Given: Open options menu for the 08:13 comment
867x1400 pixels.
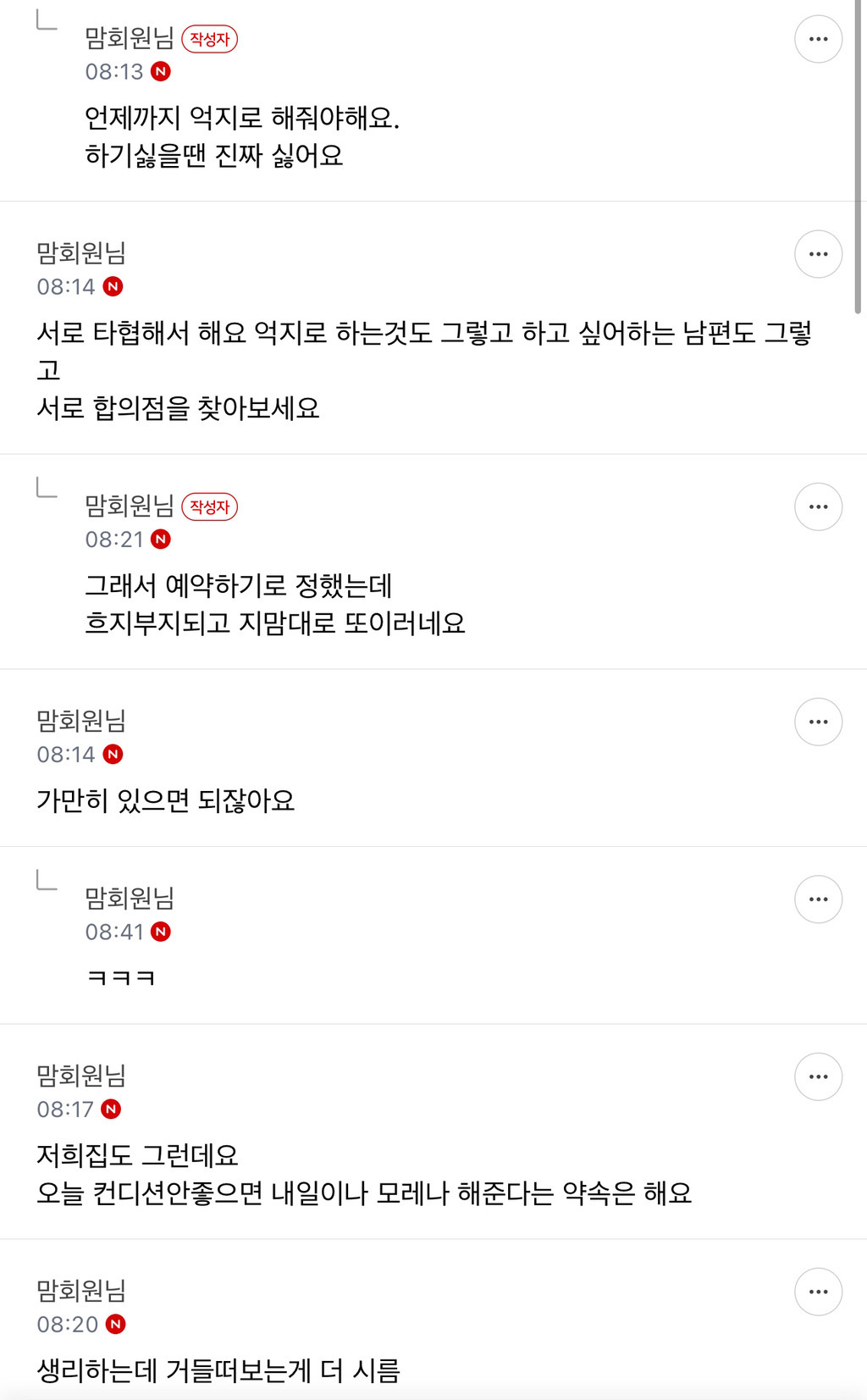Looking at the screenshot, I should pyautogui.click(x=818, y=38).
